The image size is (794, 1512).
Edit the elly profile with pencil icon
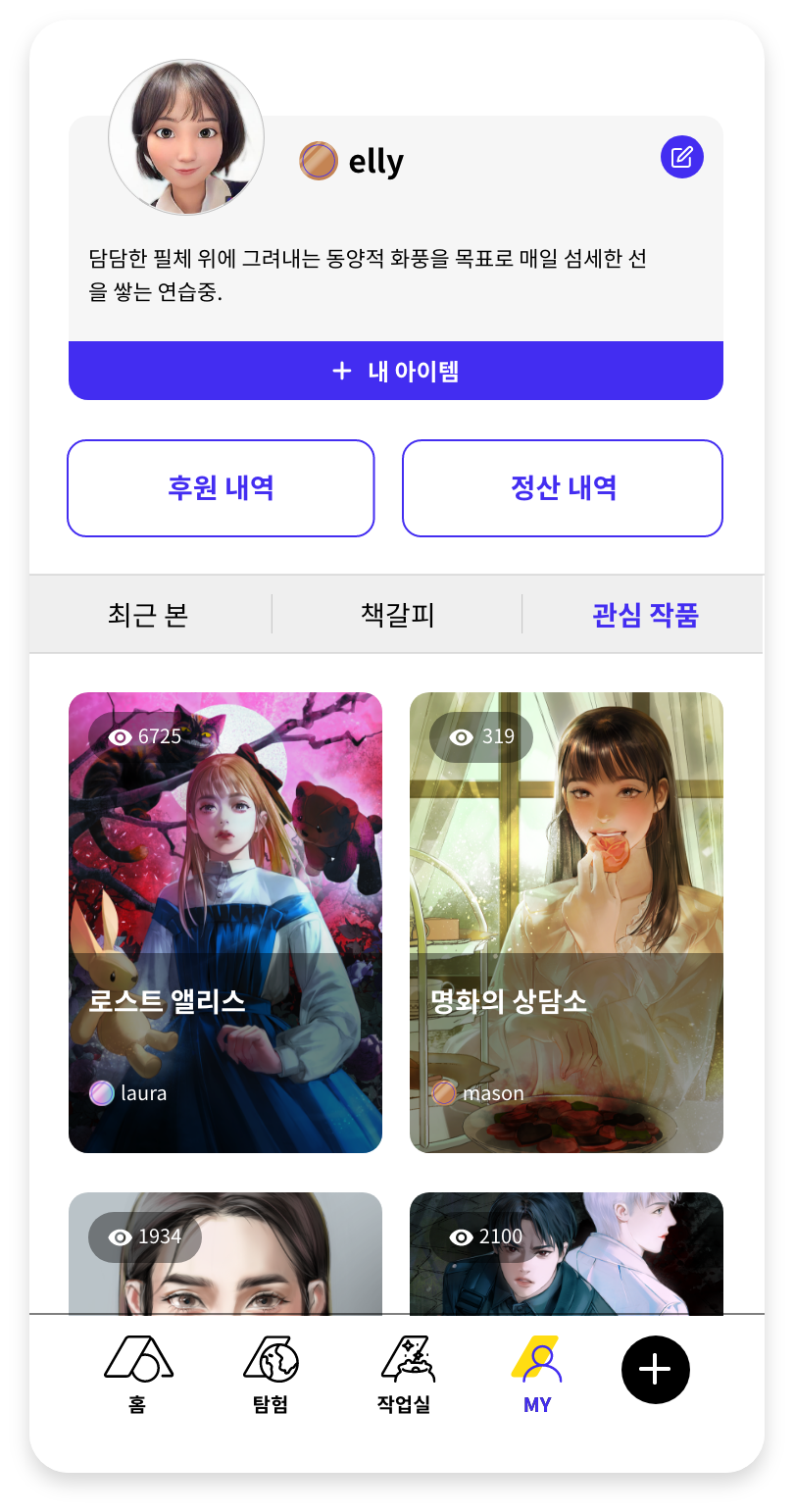682,157
